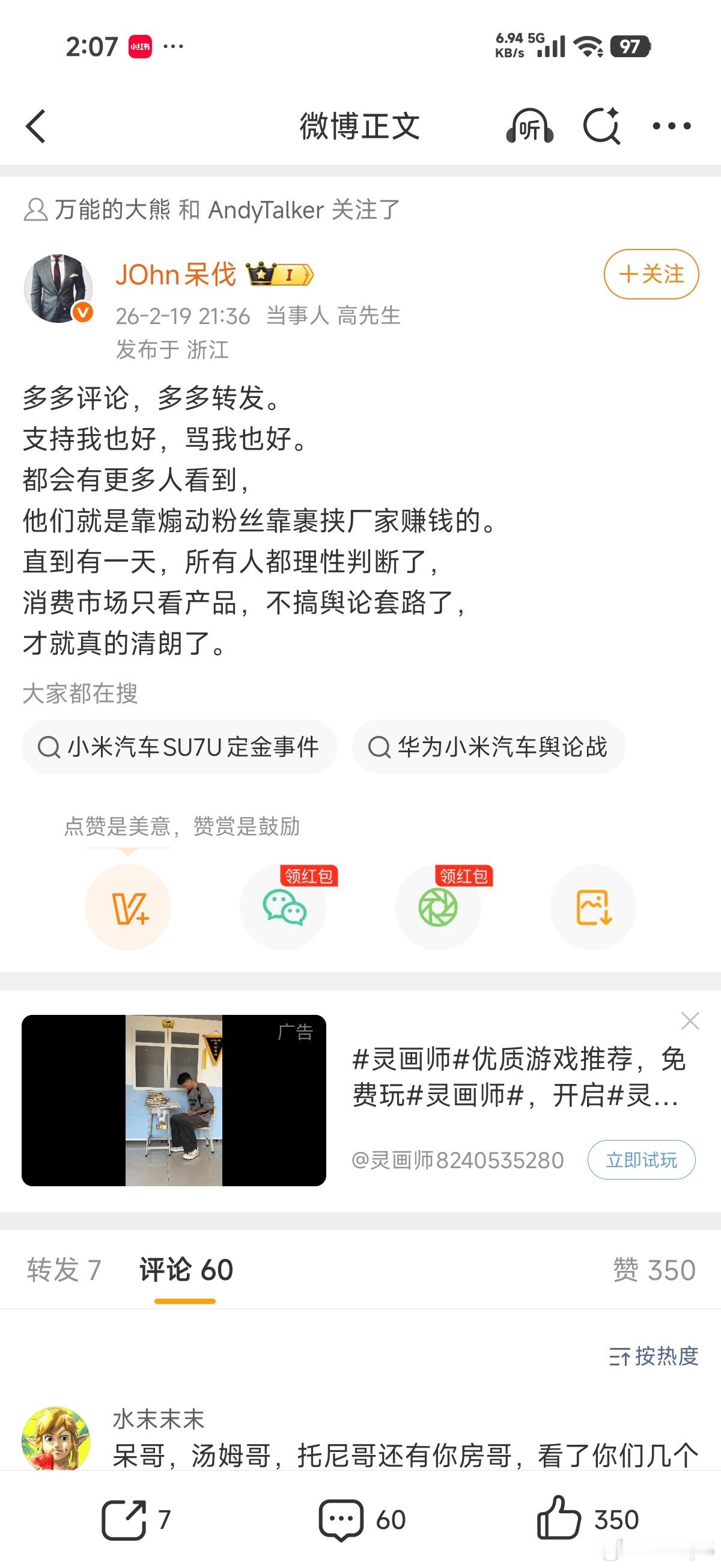Open the three-dot overflow menu in the header

[672, 126]
